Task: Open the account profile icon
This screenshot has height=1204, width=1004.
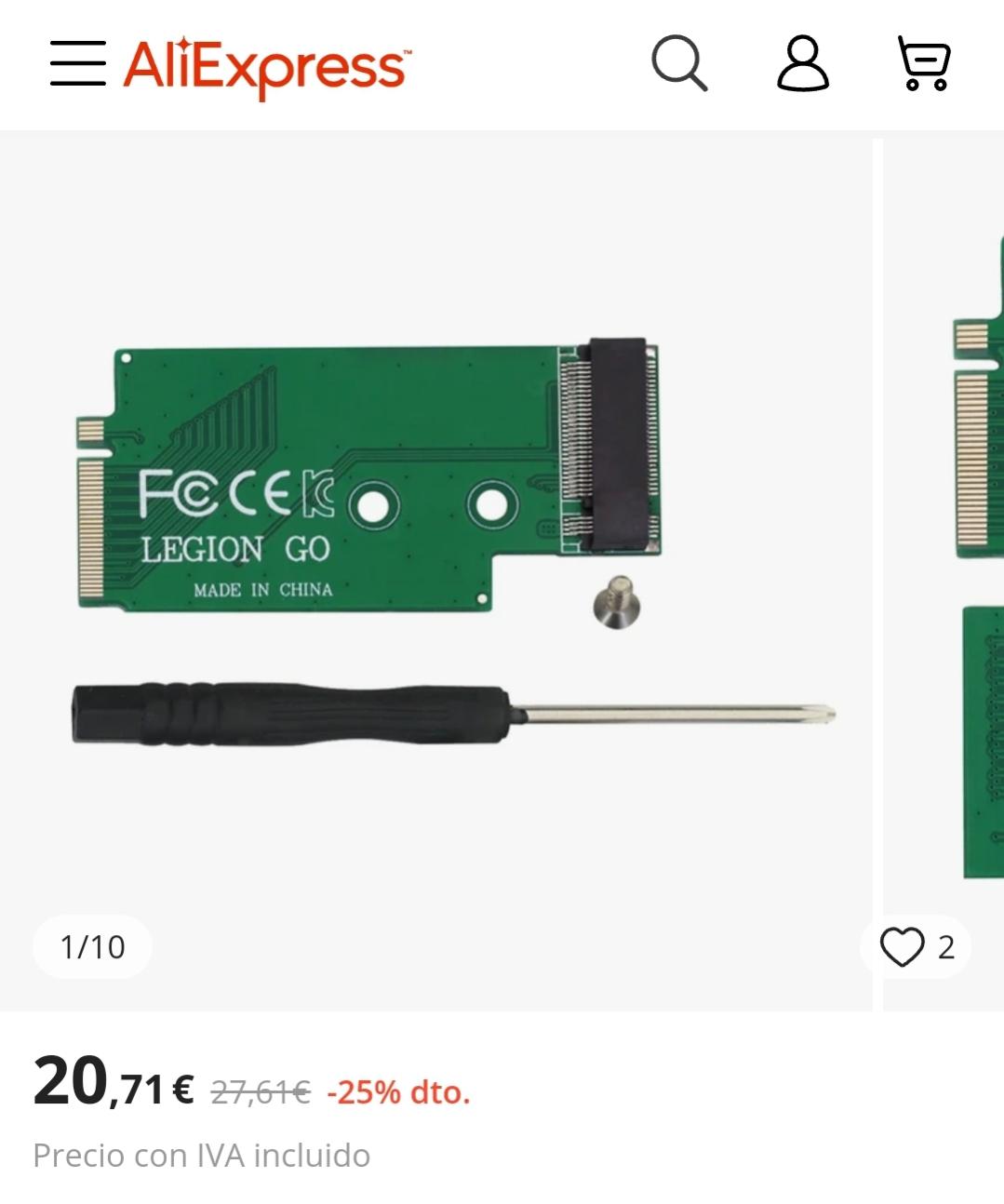Action: (802, 63)
